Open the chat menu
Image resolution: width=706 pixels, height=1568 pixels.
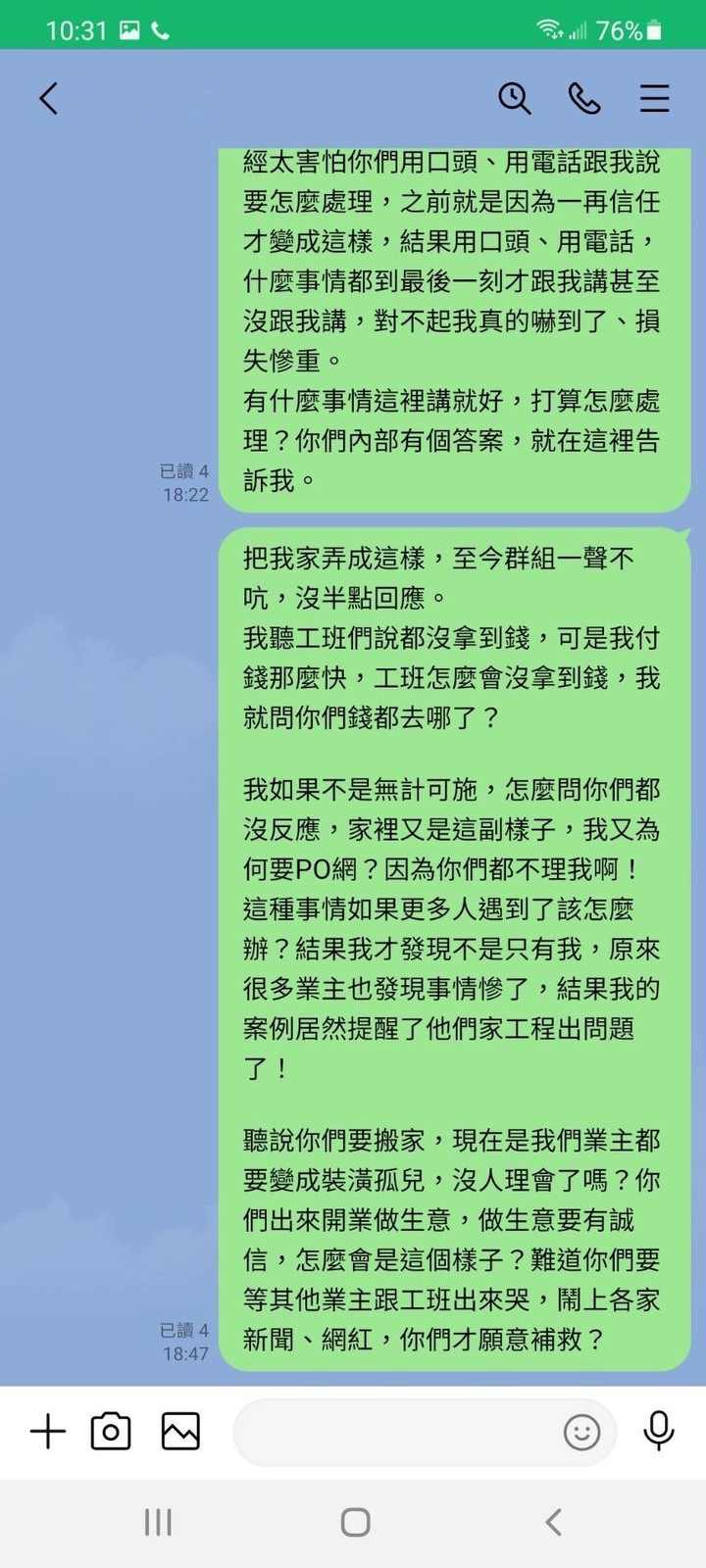654,98
